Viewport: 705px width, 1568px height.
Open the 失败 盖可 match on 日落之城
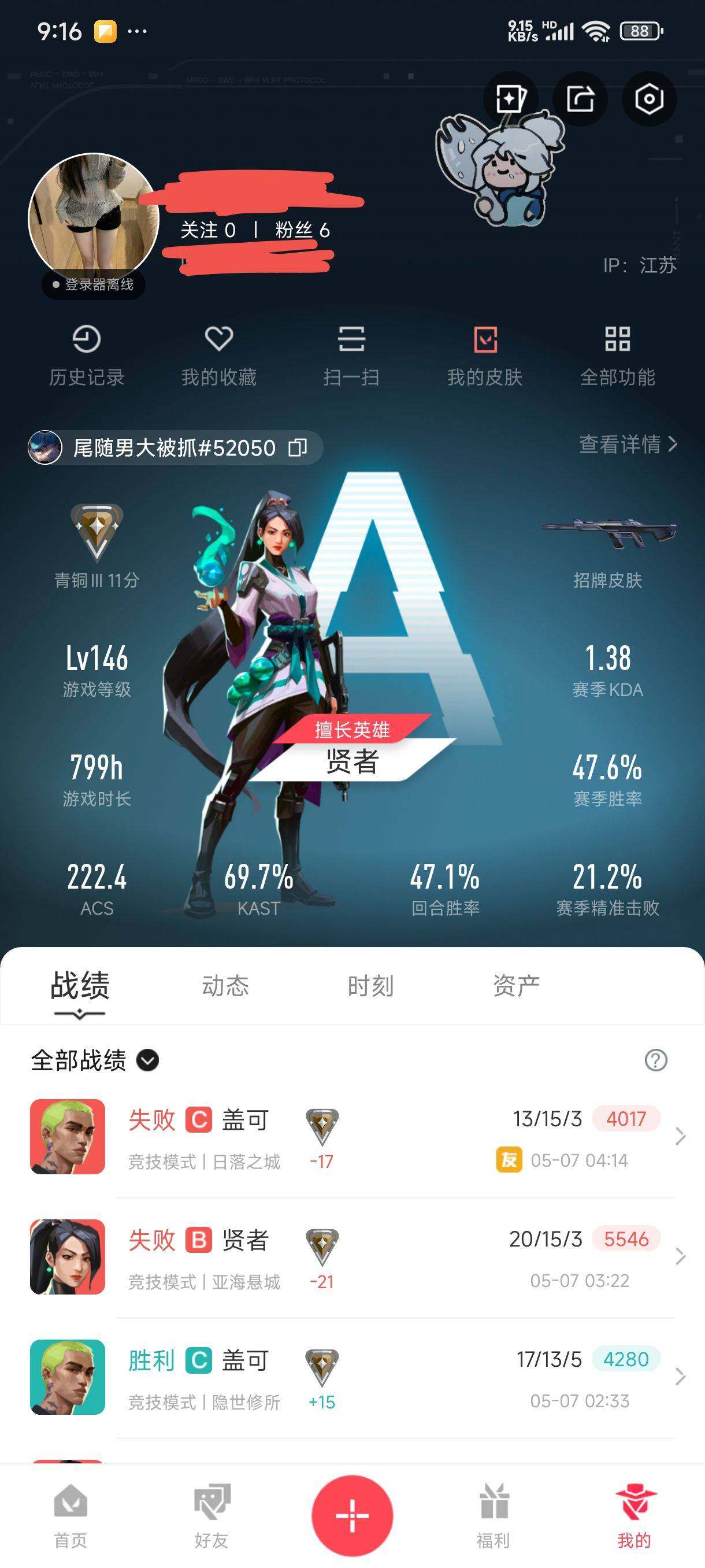tap(352, 1137)
